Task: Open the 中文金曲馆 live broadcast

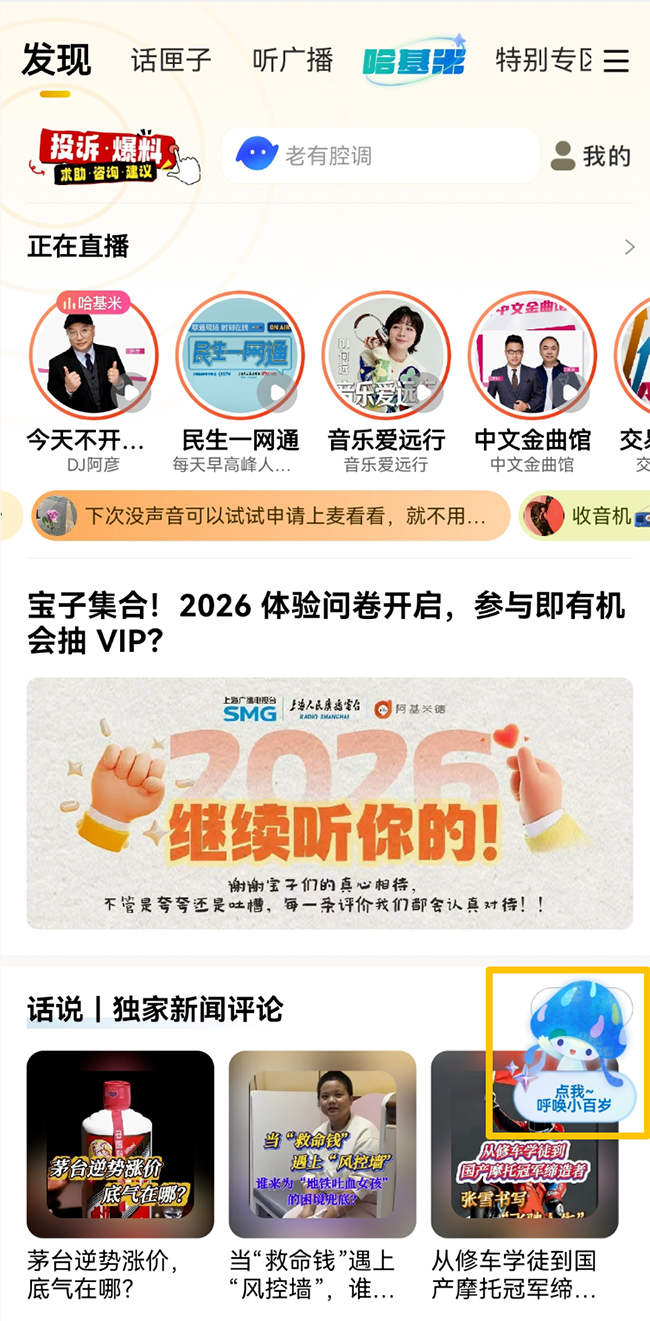Action: [532, 356]
